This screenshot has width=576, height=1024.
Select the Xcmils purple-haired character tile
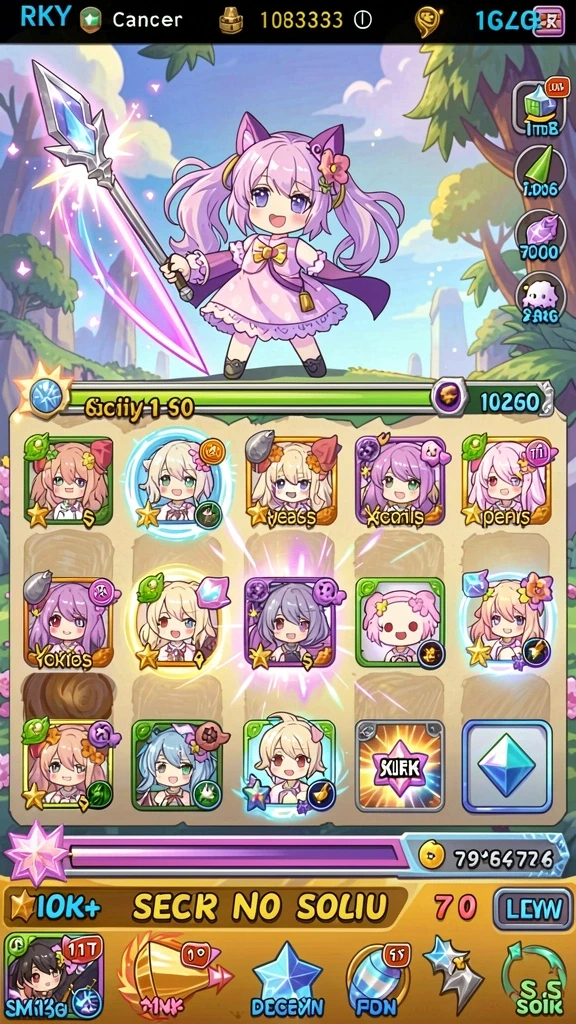400,481
